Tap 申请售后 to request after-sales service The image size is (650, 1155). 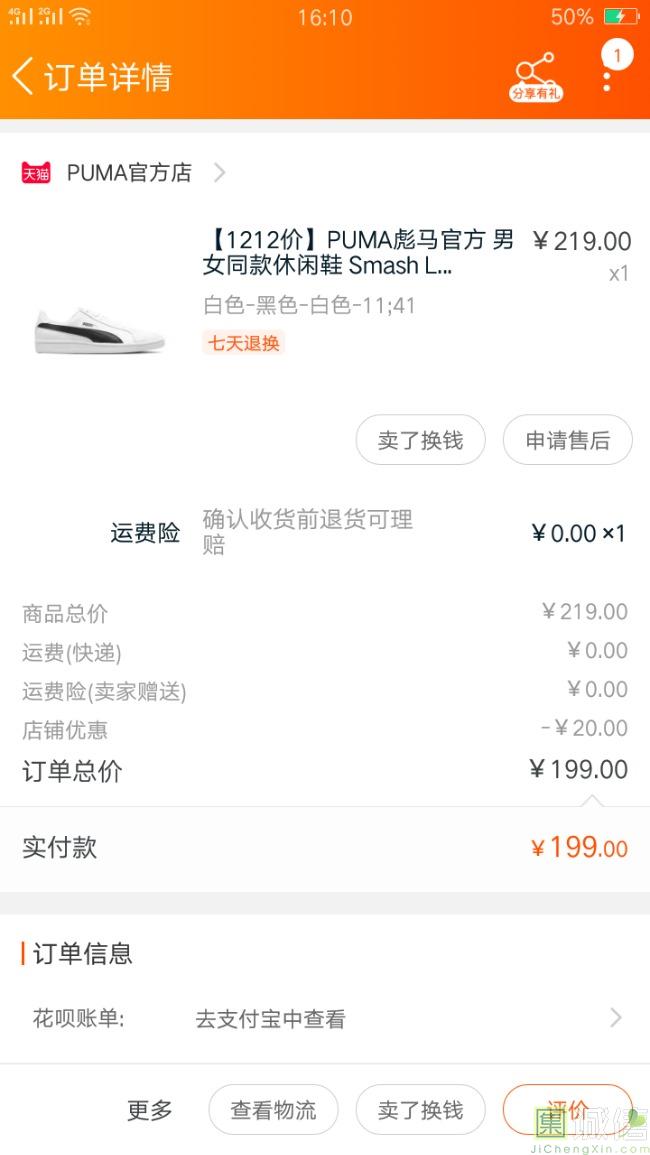568,440
